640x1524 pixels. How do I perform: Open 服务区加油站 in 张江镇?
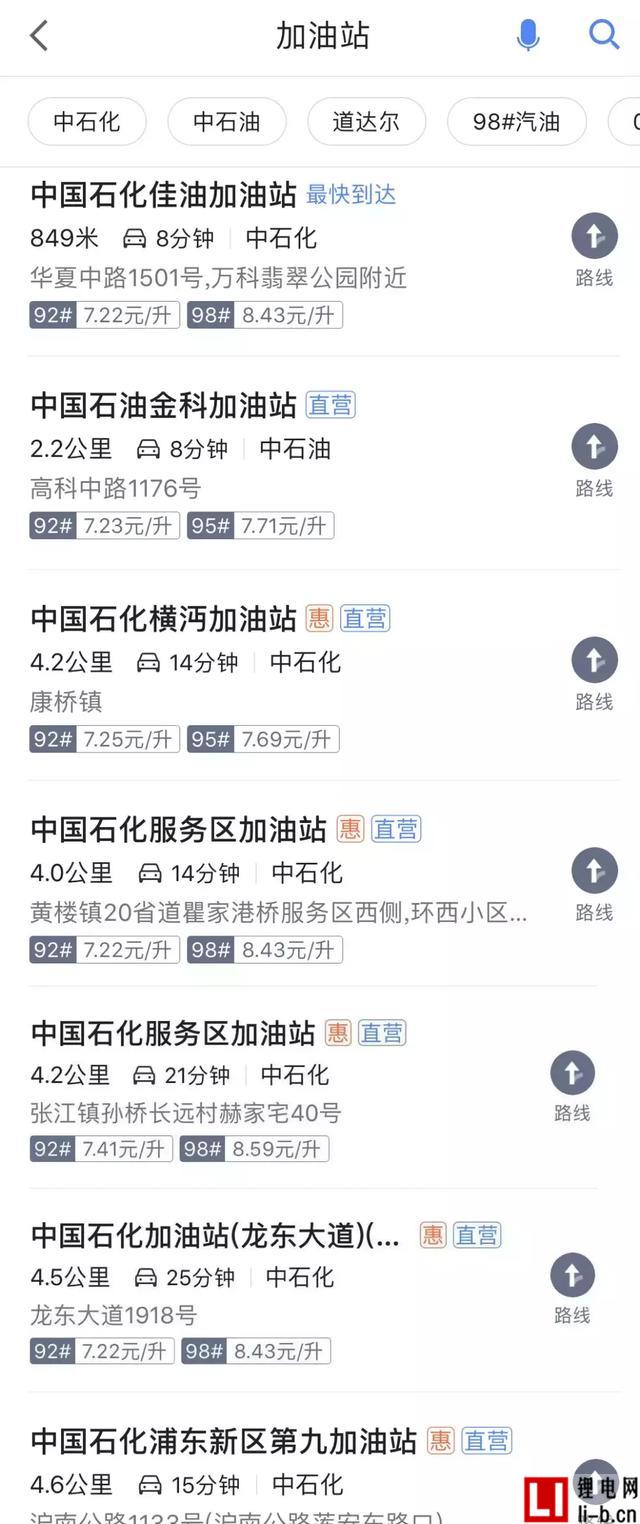(172, 1032)
